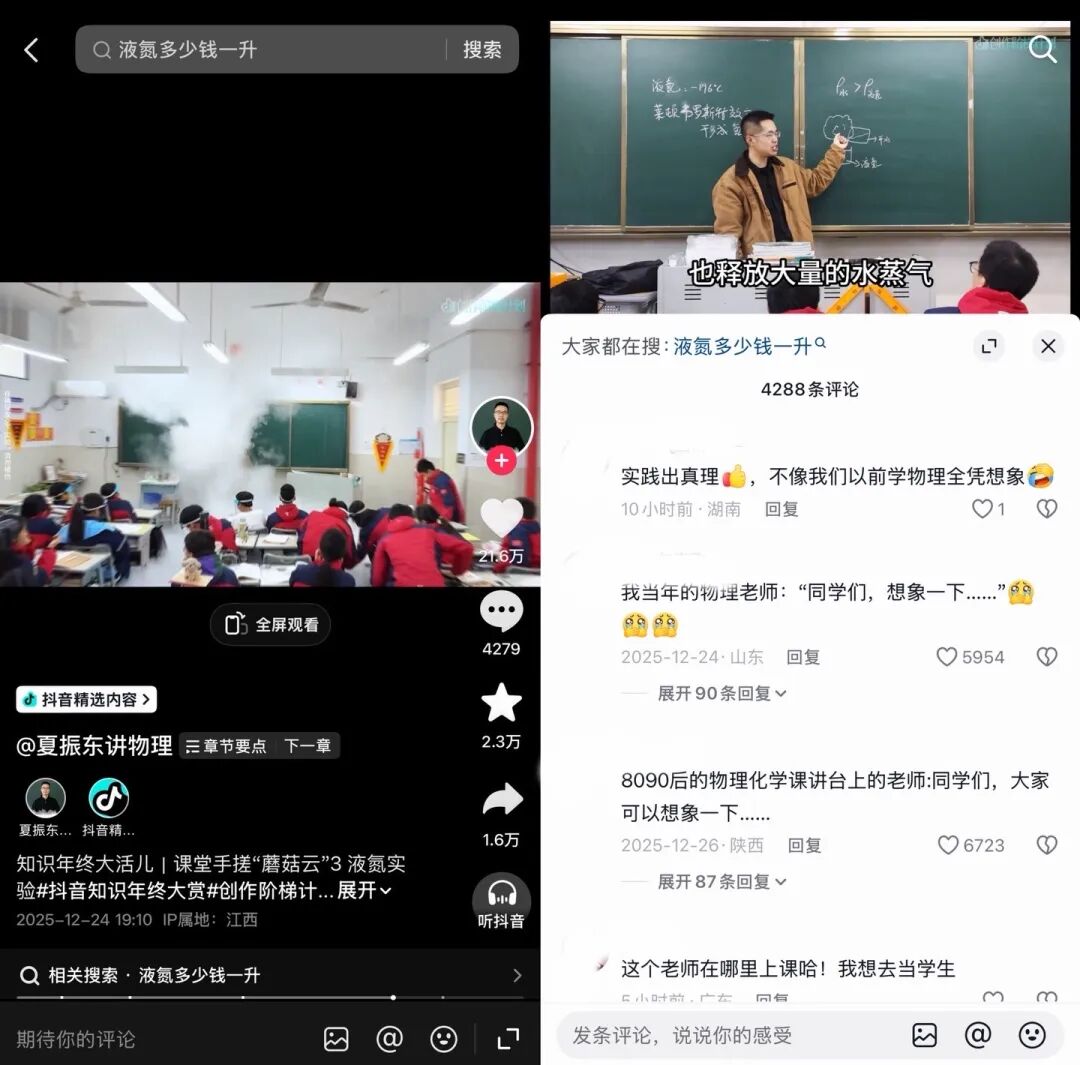Close the comments panel

tap(1047, 346)
